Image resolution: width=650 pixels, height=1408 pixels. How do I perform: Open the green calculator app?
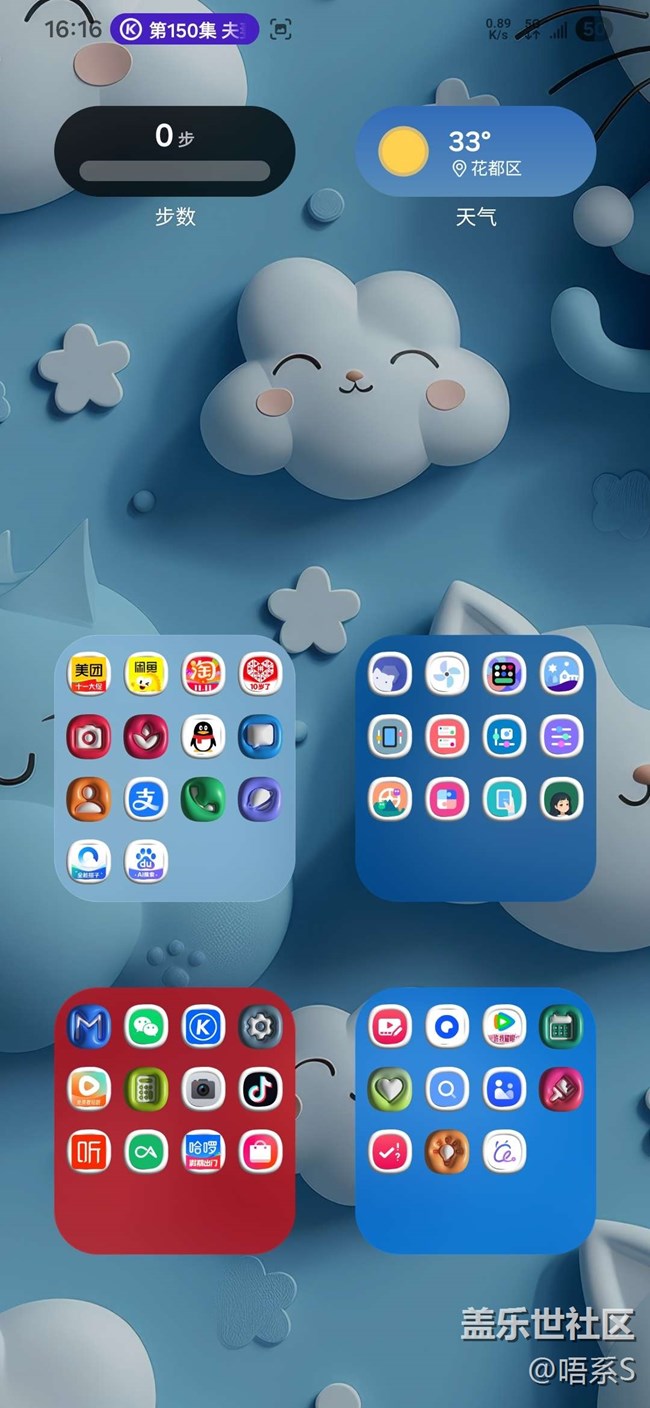click(146, 1089)
